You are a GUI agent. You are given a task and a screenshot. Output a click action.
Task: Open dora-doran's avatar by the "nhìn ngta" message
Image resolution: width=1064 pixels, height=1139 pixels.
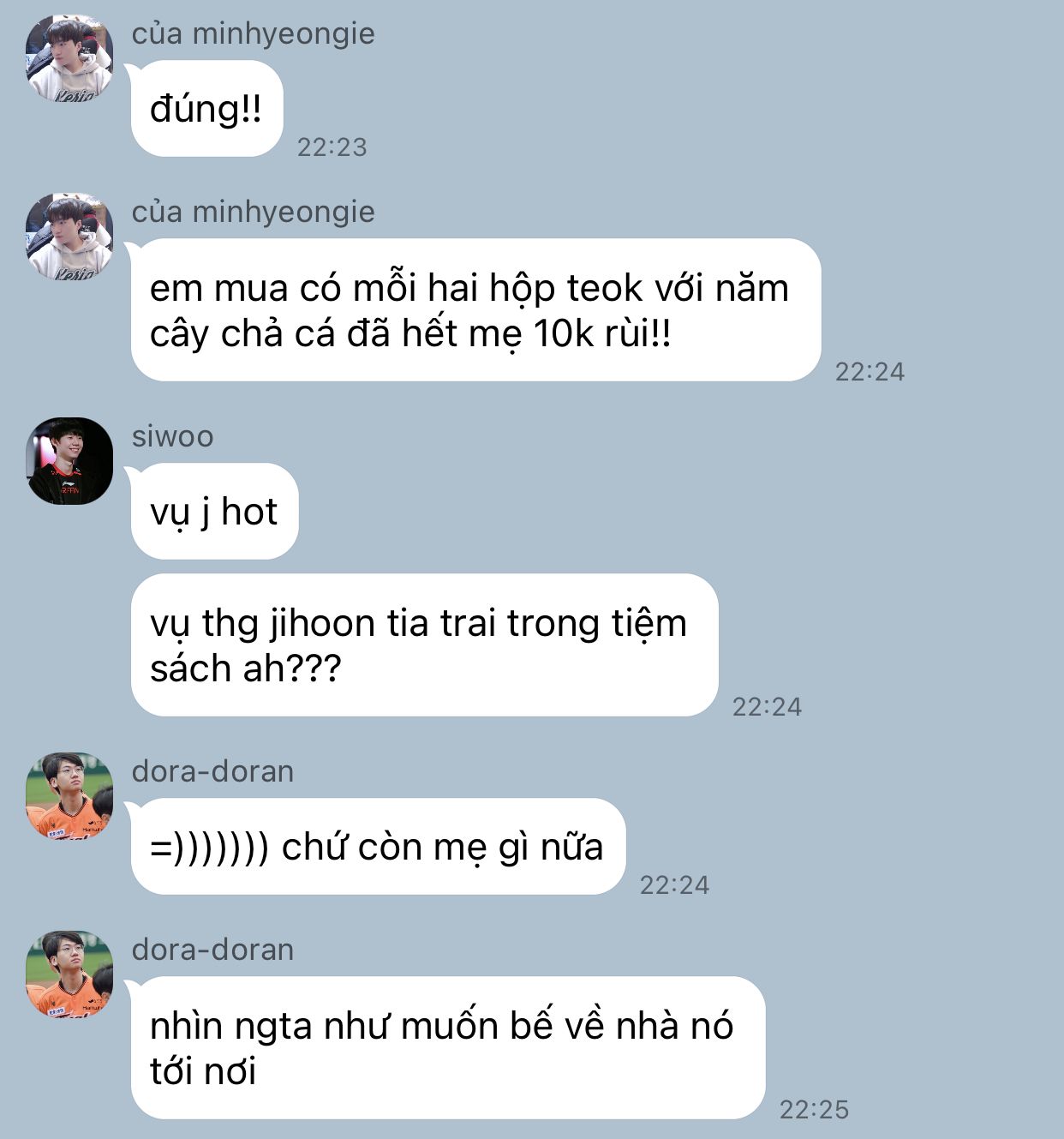69,974
